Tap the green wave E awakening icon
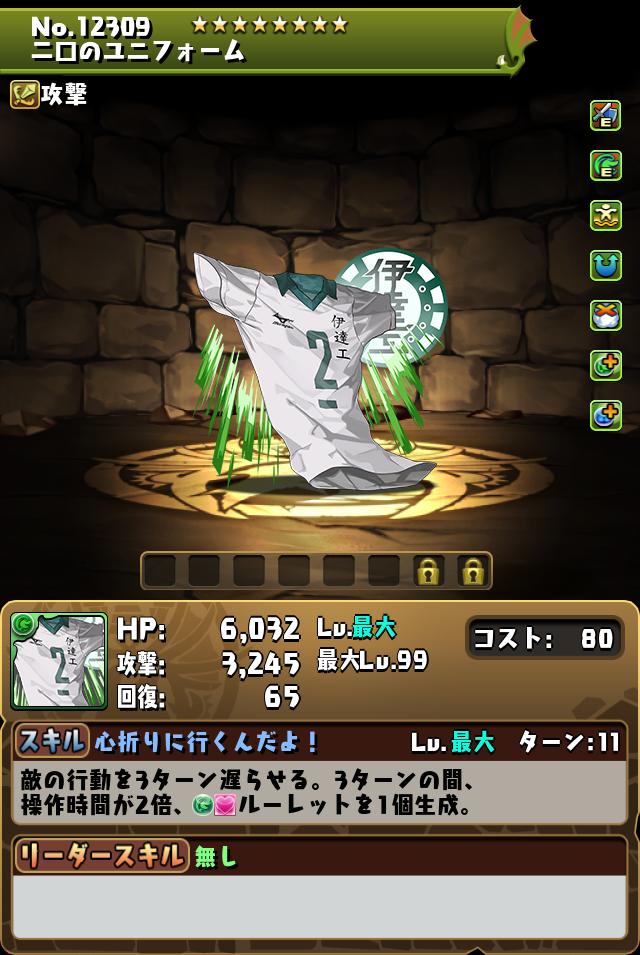The height and width of the screenshot is (955, 640). (605, 166)
